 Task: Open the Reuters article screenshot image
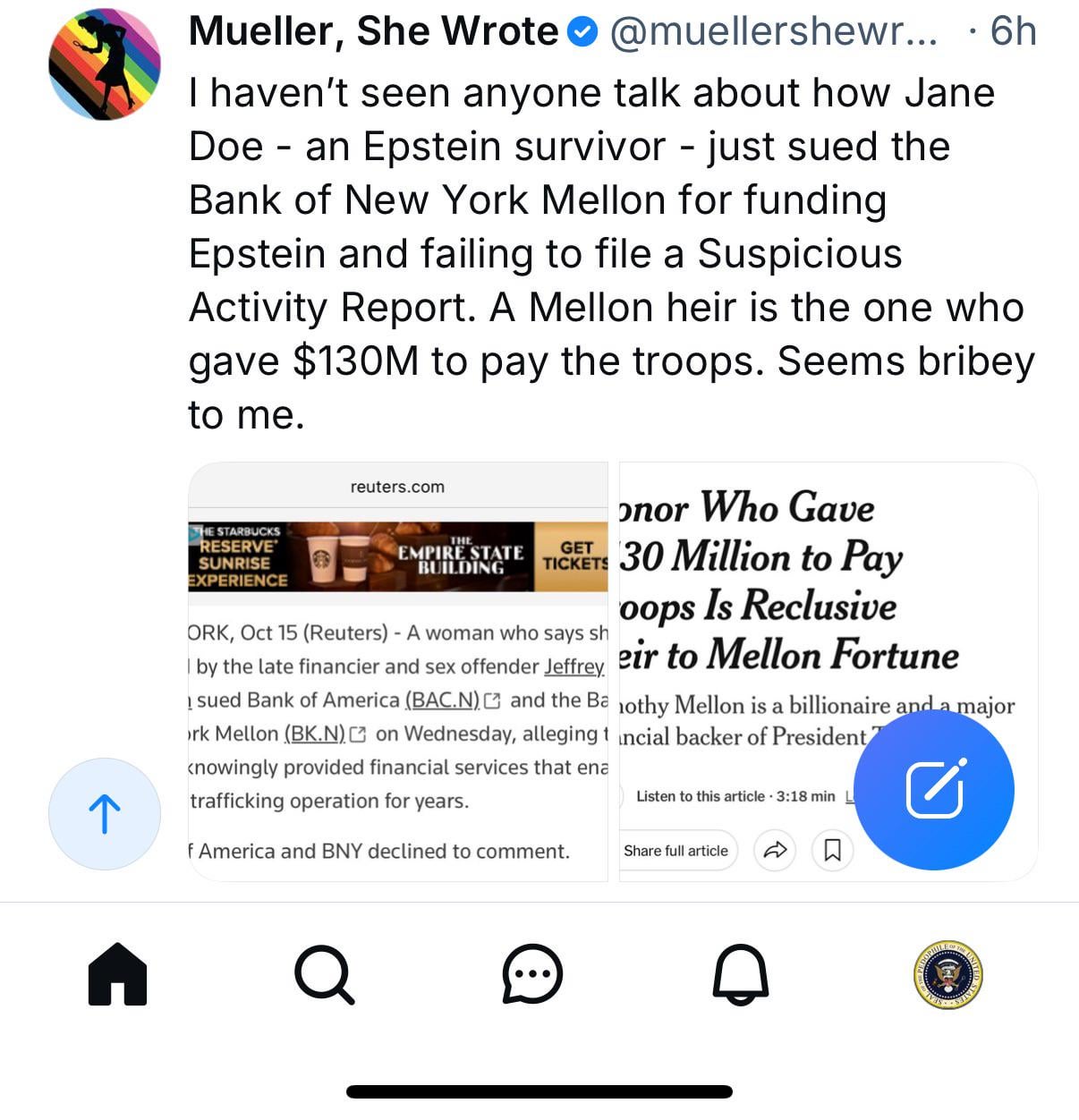397,671
